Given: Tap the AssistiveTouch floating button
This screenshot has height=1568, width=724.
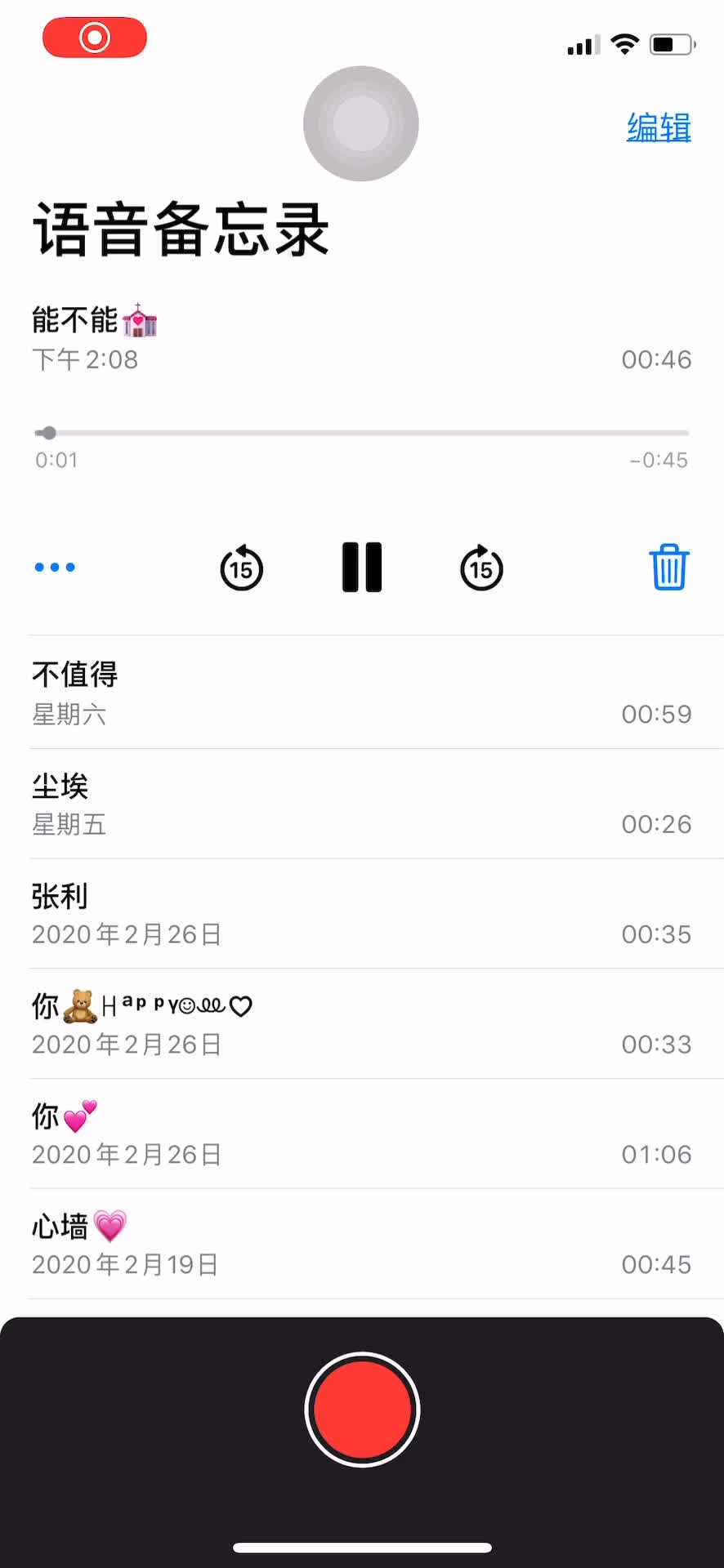Looking at the screenshot, I should (x=361, y=123).
